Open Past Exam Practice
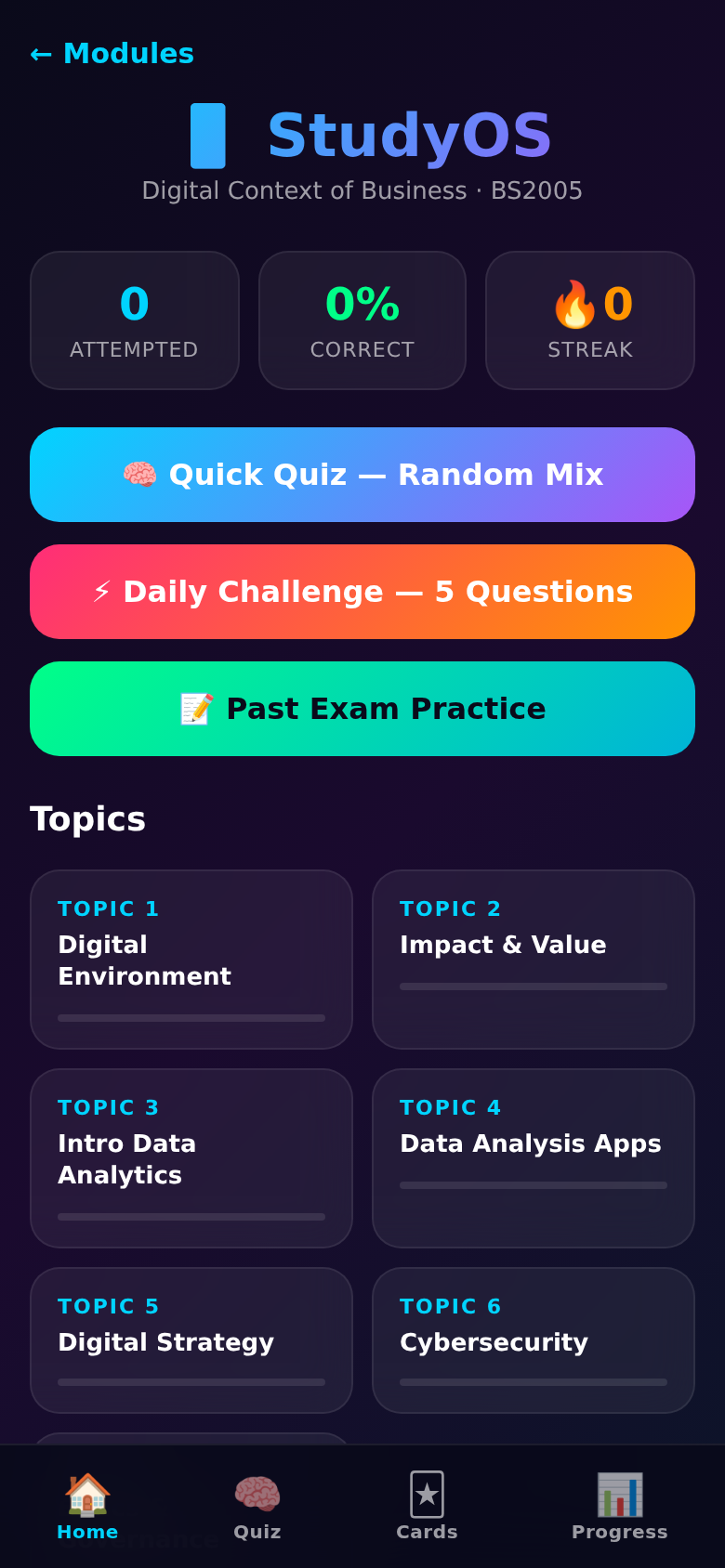 point(362,709)
